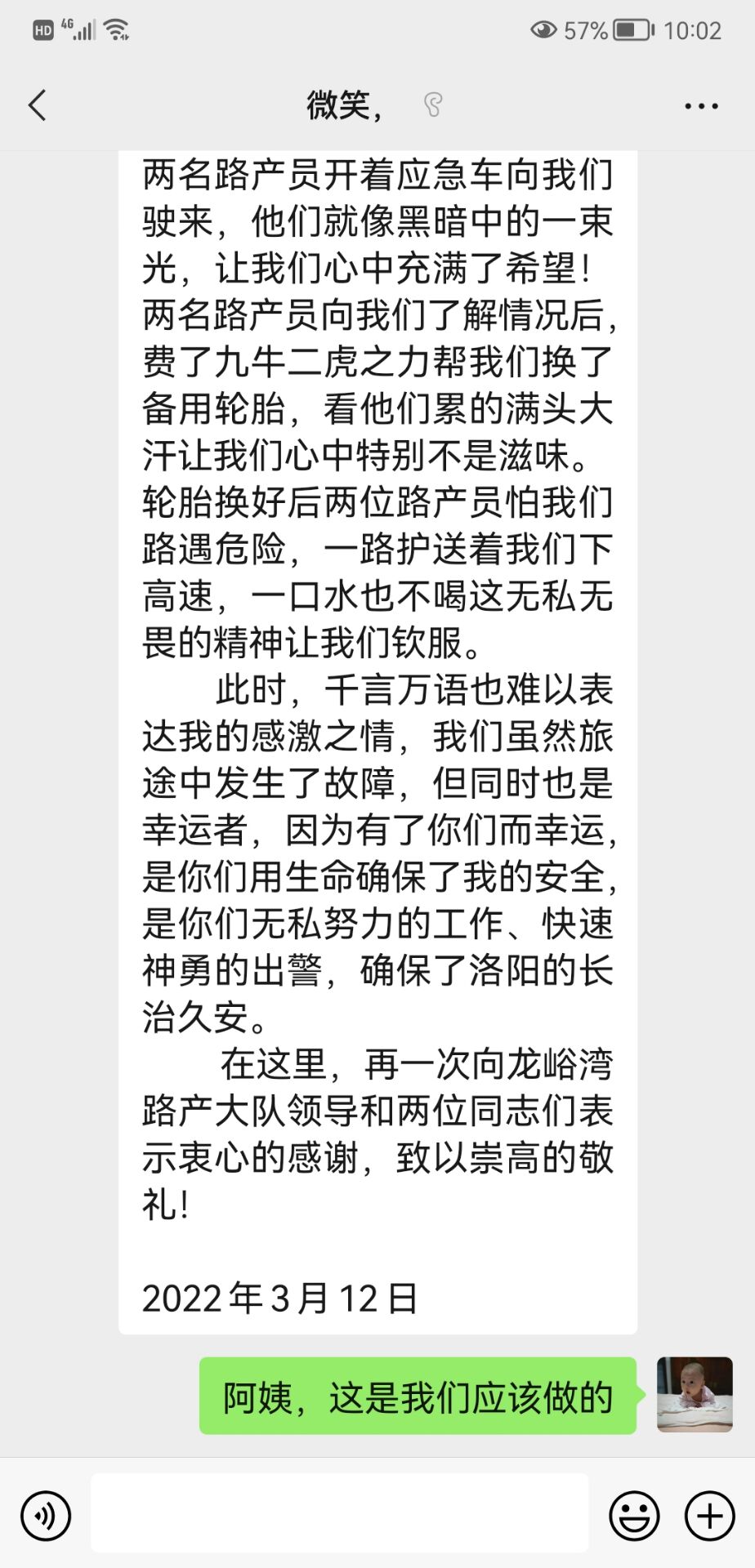Open the chat info overflow menu
Image resolution: width=755 pixels, height=1568 pixels.
pyautogui.click(x=700, y=106)
